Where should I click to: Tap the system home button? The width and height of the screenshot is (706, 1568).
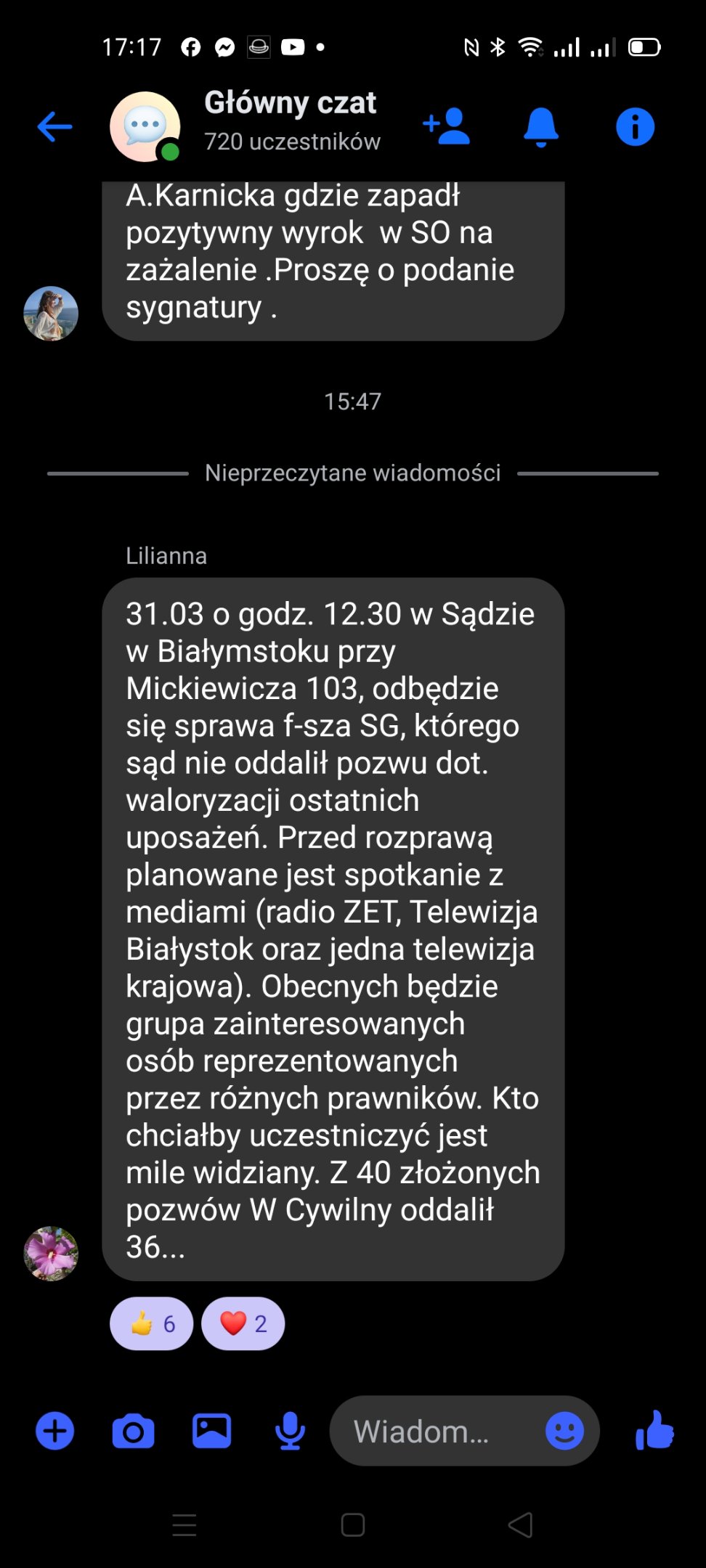353,1525
